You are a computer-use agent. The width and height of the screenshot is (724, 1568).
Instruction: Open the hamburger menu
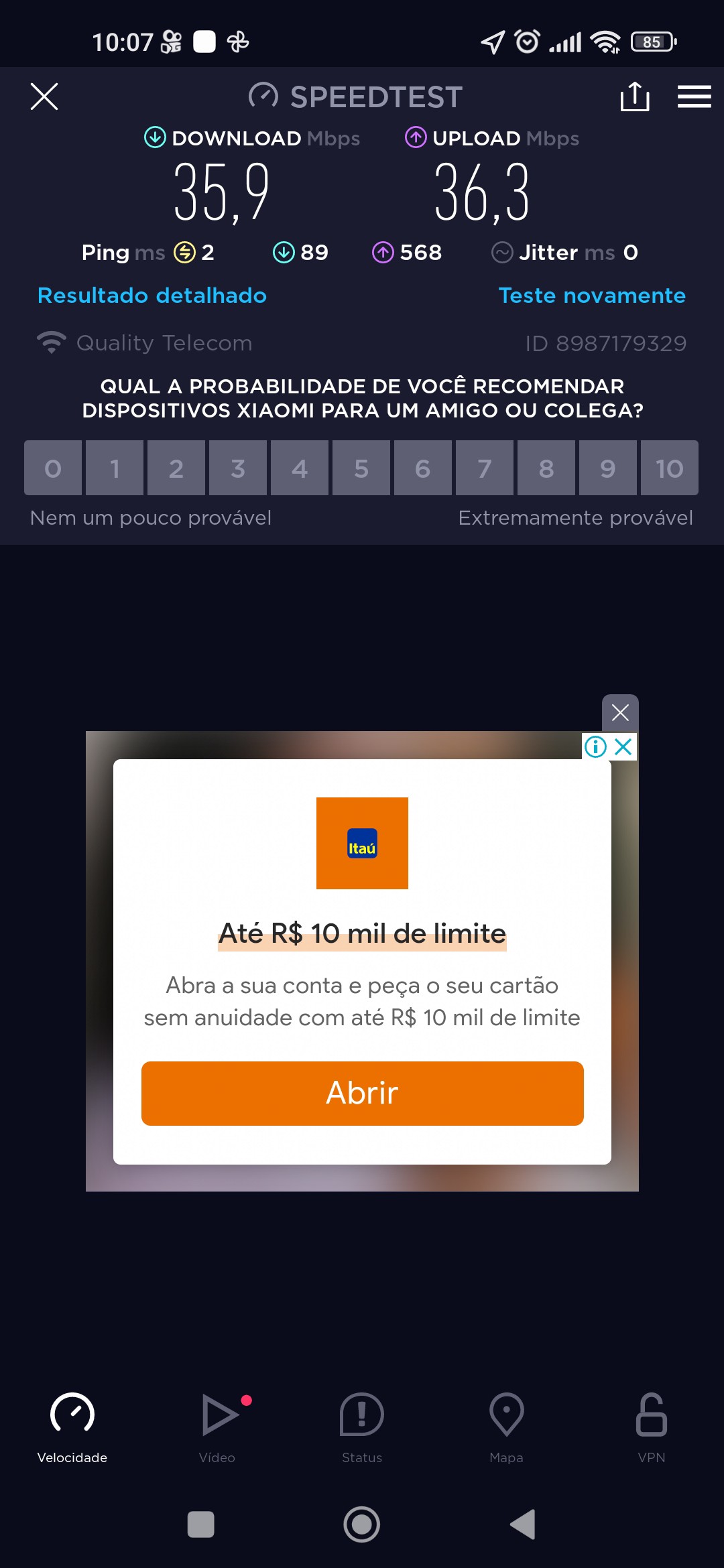pyautogui.click(x=694, y=96)
